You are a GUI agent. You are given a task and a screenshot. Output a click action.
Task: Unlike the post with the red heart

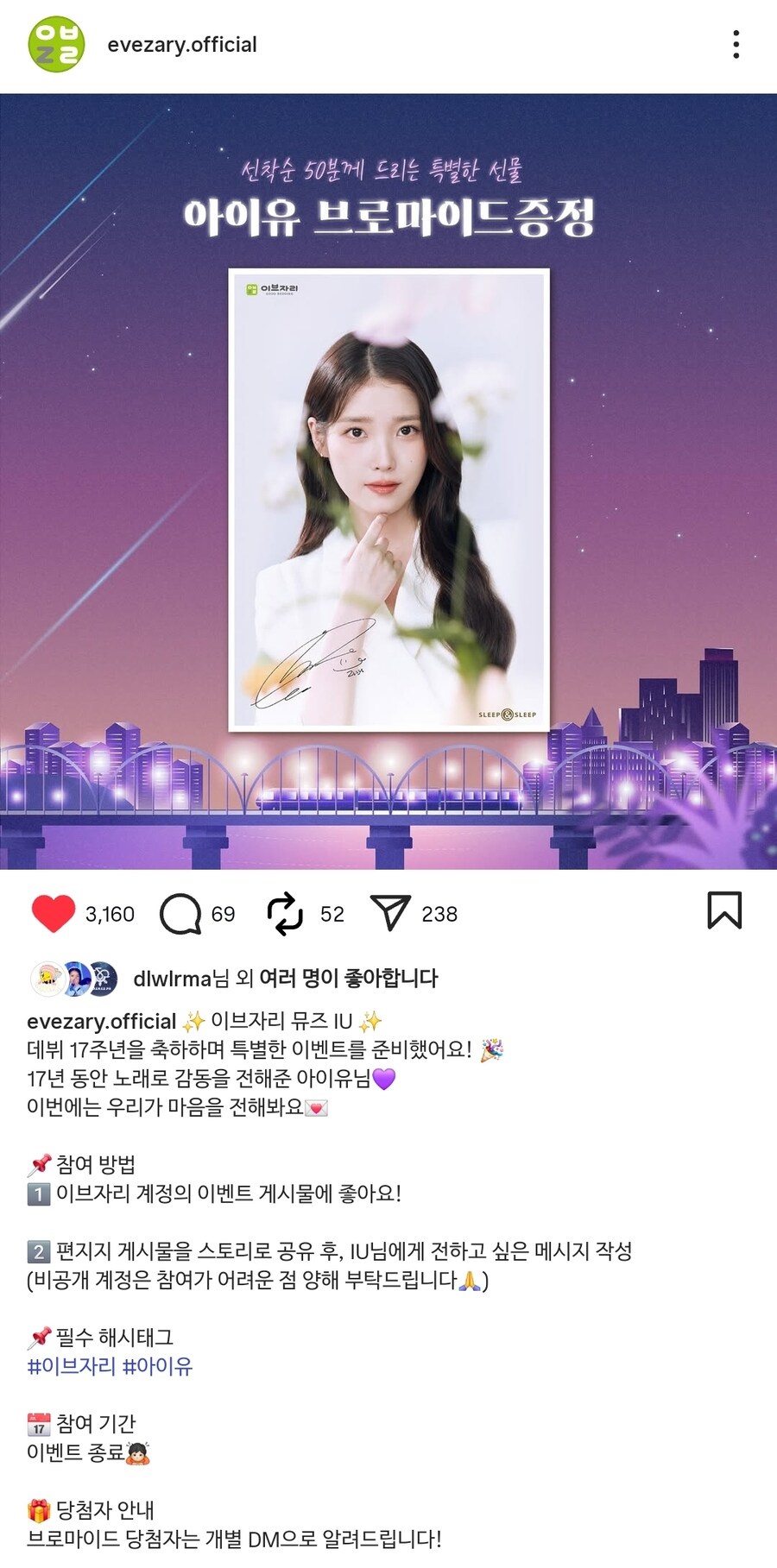click(54, 914)
